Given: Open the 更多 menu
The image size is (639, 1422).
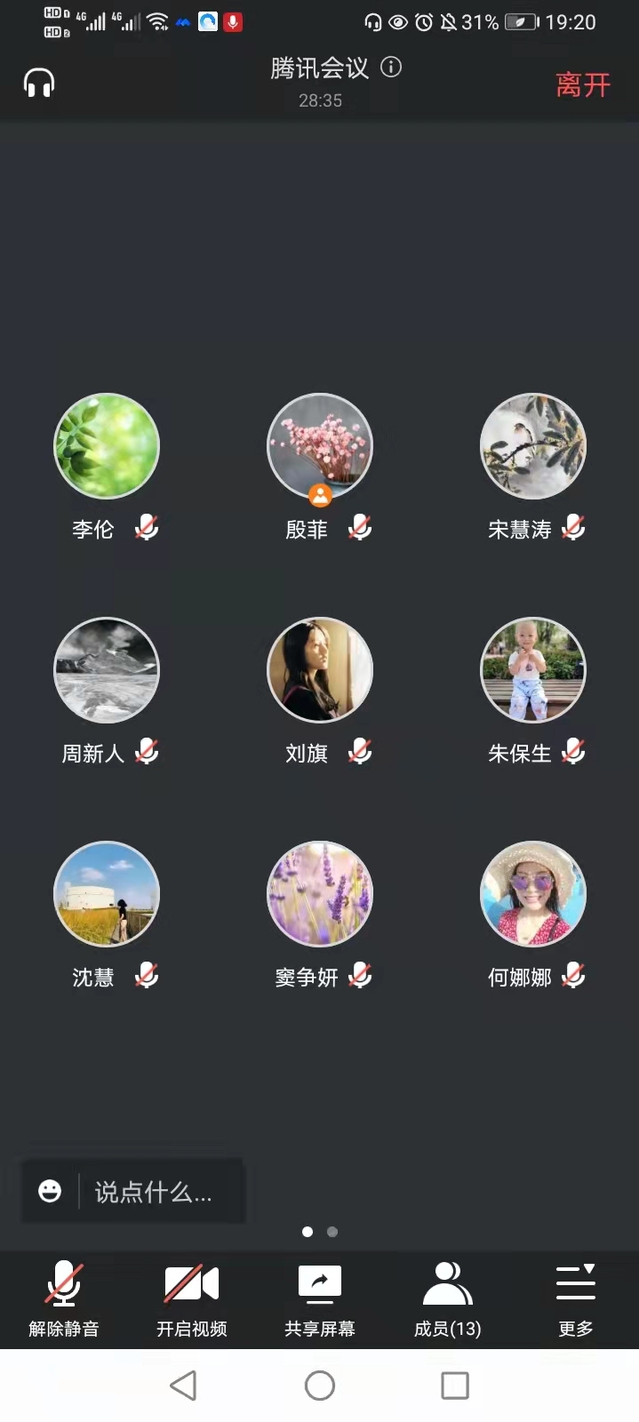Looking at the screenshot, I should (575, 1299).
